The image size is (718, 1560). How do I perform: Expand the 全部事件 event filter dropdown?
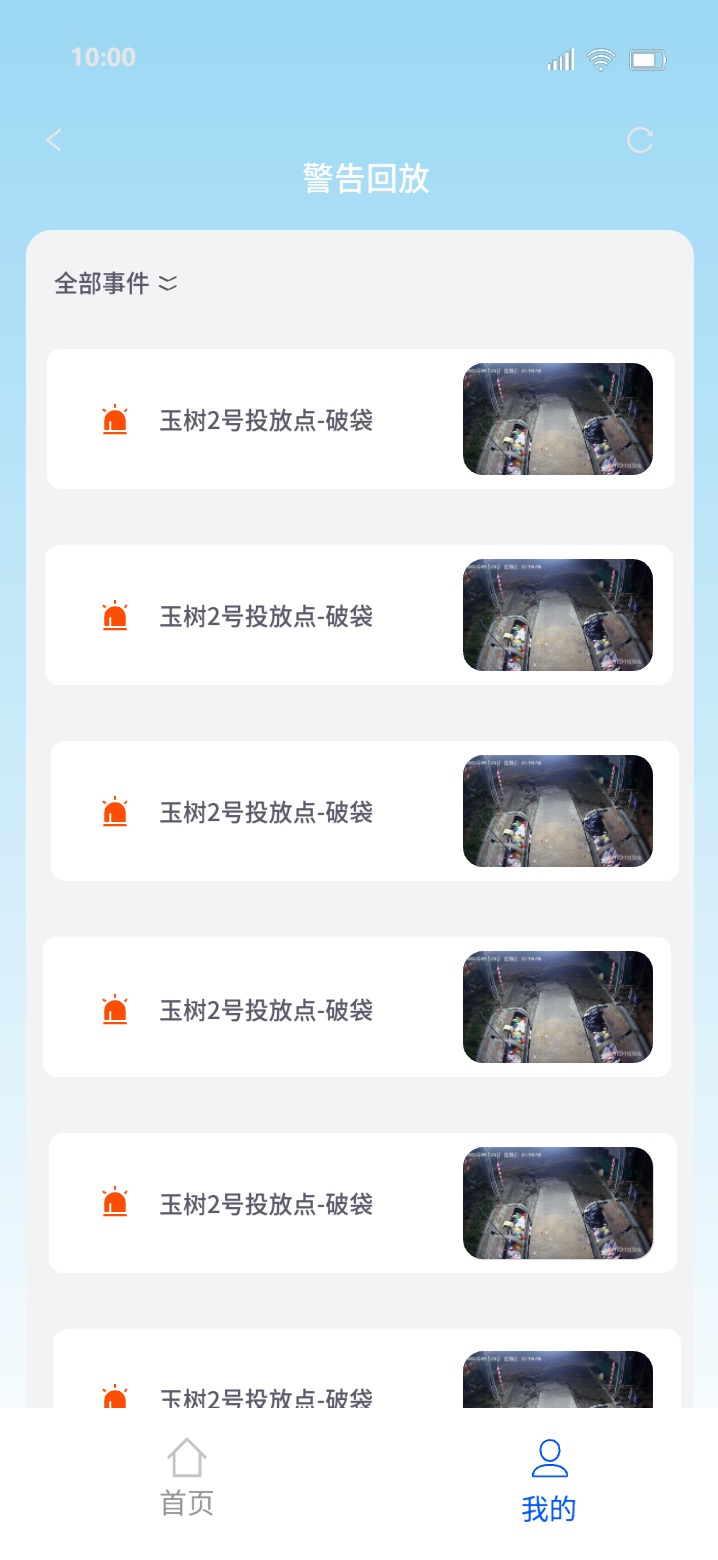pos(116,284)
